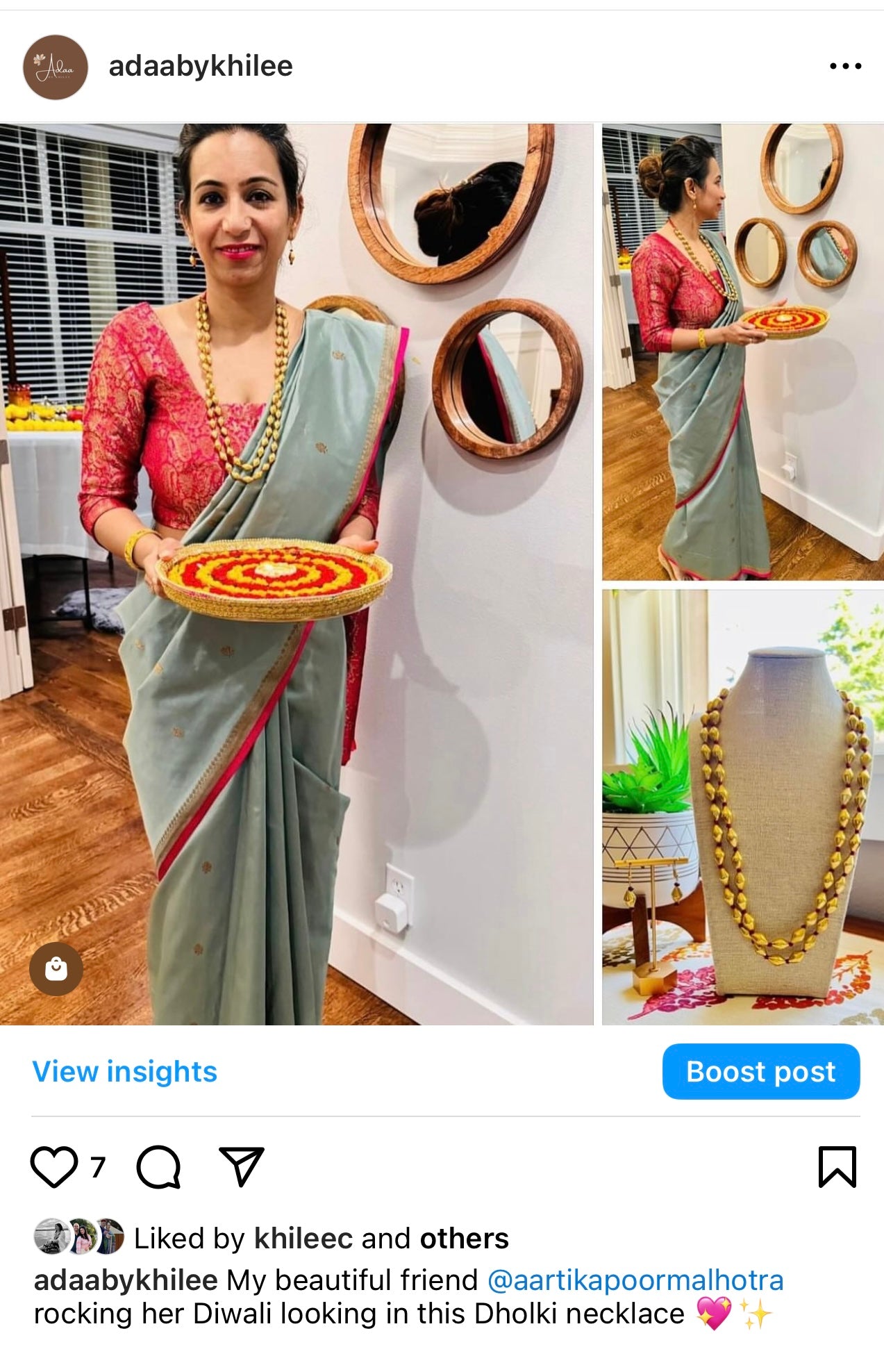This screenshot has height=1372, width=884.
Task: Share the post via paper plane icon
Action: coord(241,1166)
